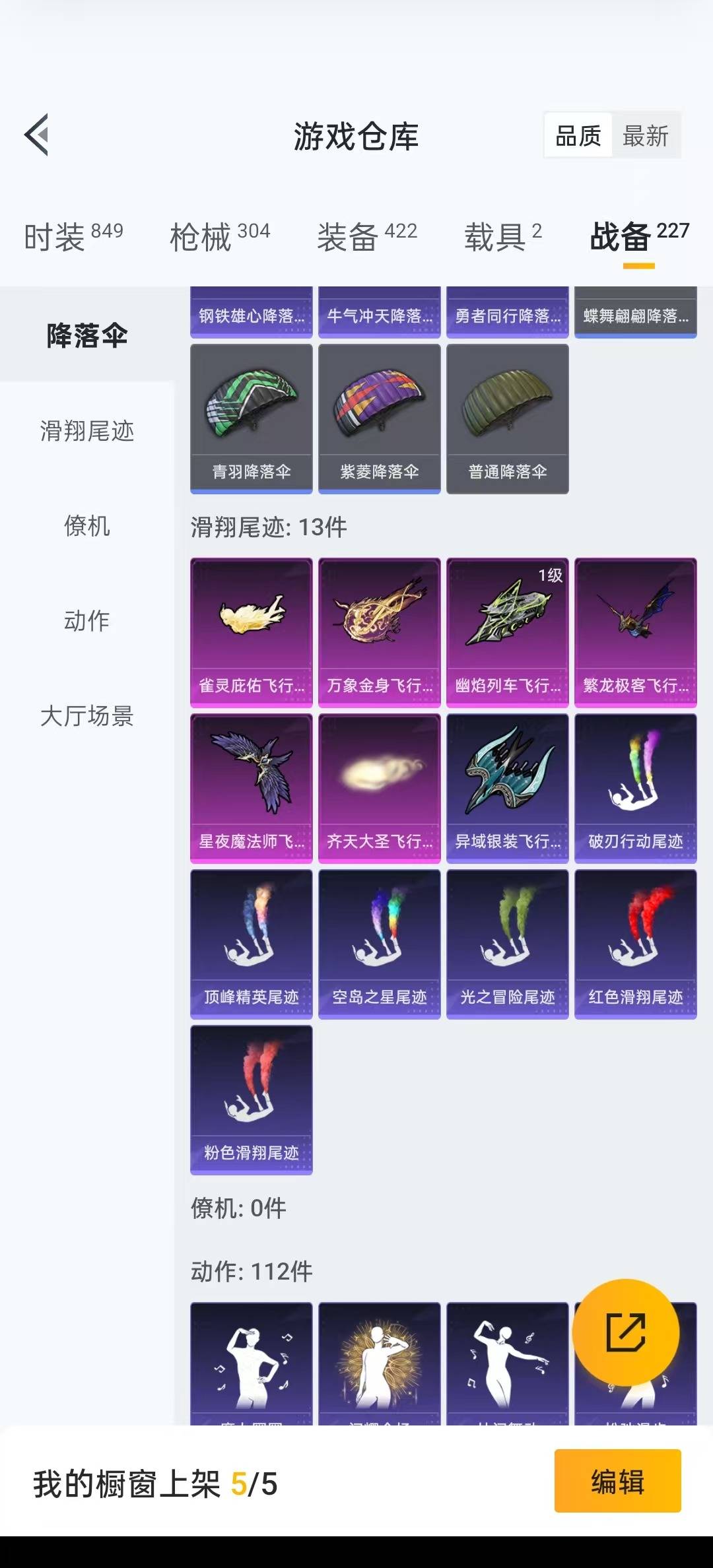Sort by 最新
713x1568 pixels.
pos(646,136)
